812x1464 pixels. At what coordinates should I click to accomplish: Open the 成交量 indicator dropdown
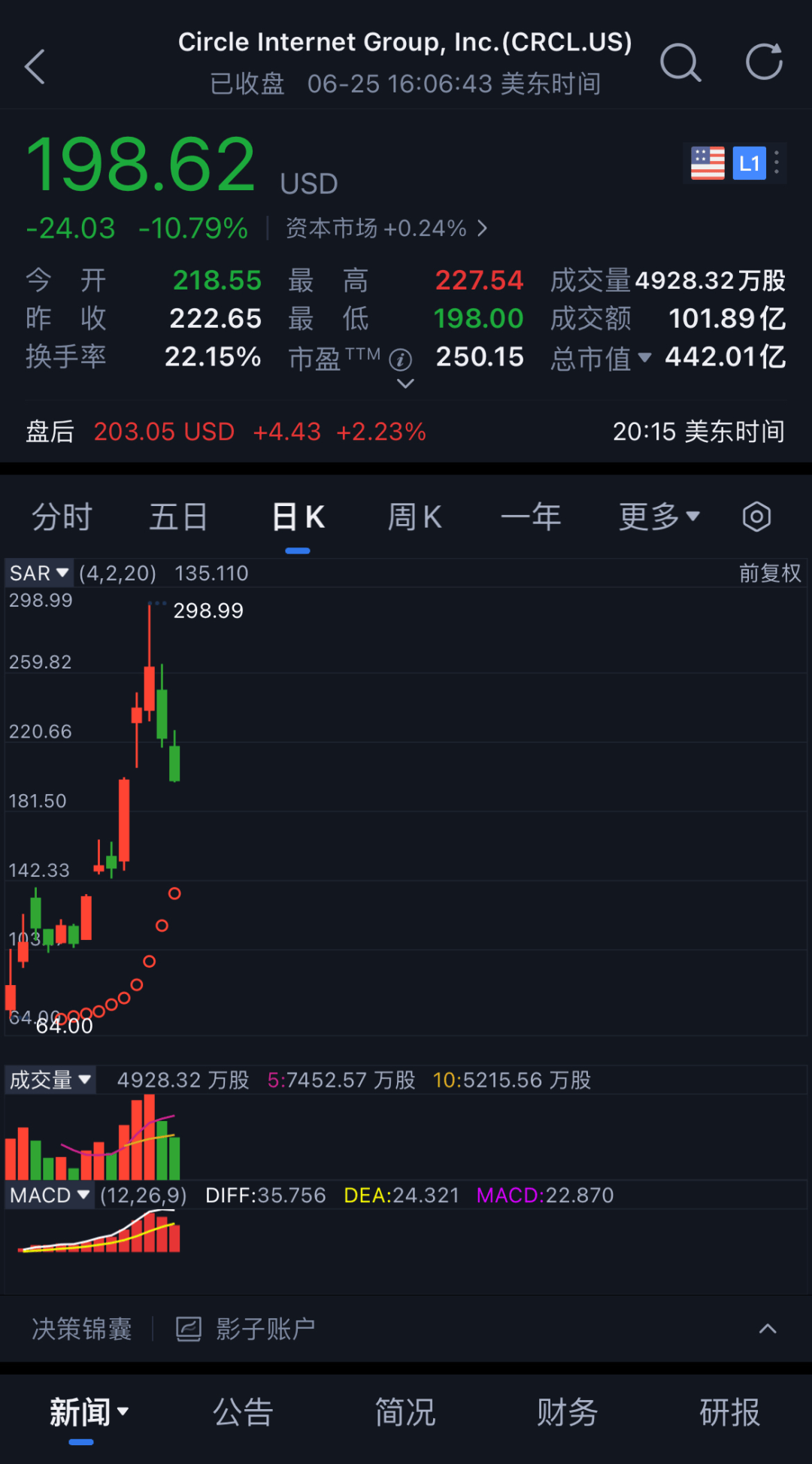click(50, 1079)
